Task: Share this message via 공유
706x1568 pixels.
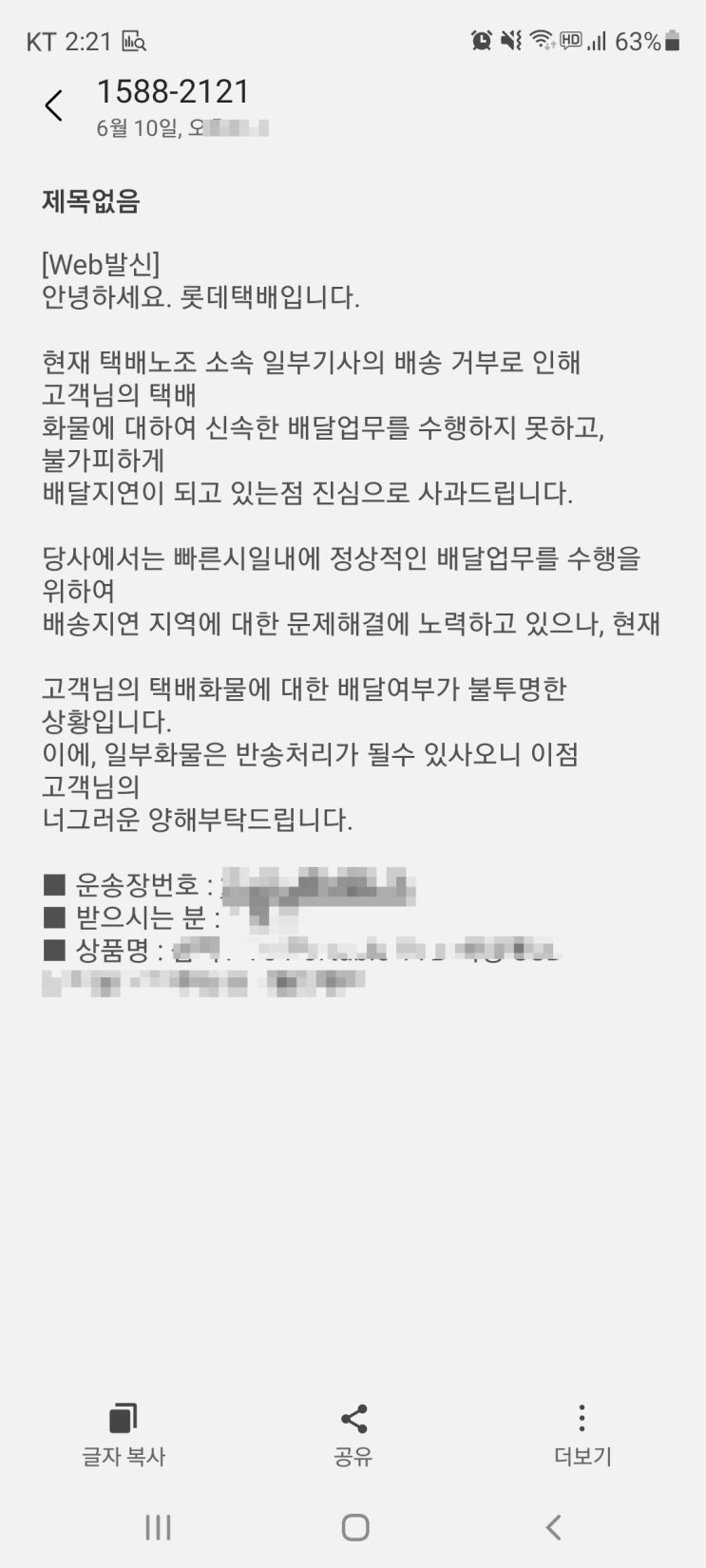Action: click(353, 1434)
